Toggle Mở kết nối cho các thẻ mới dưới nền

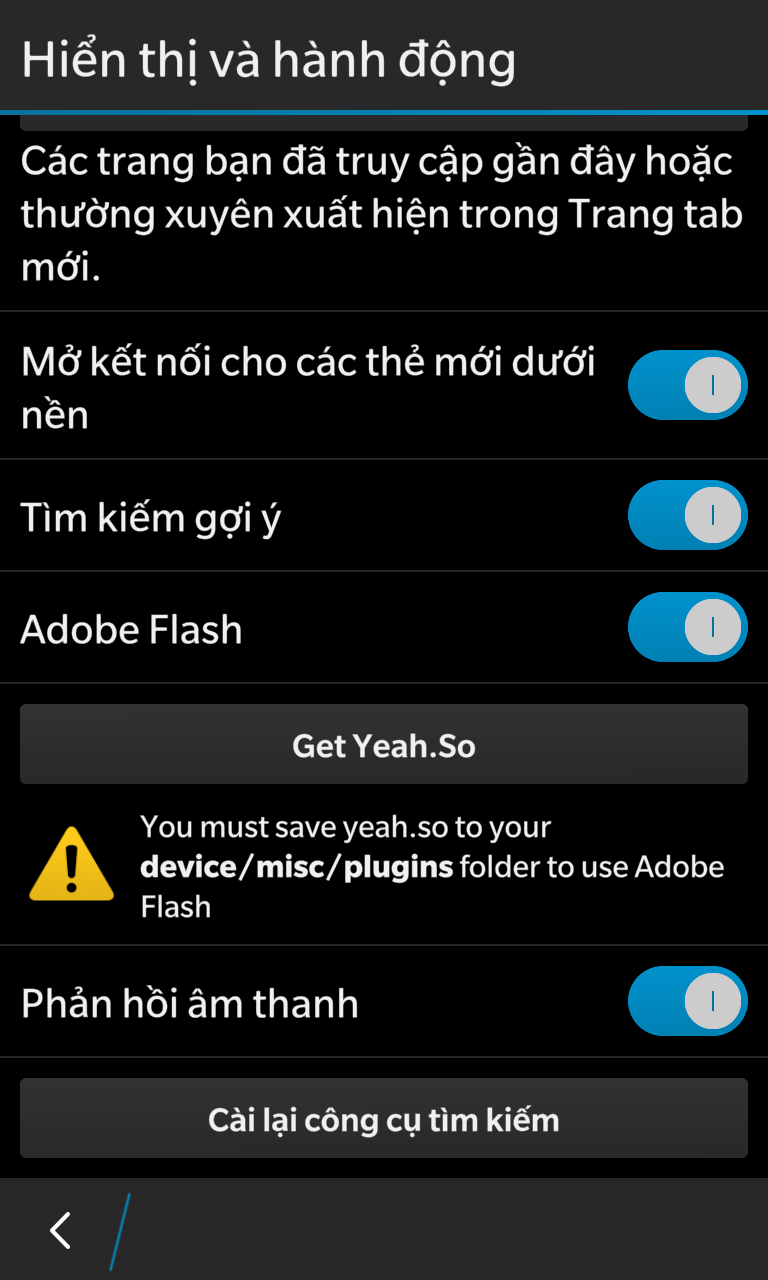click(x=687, y=385)
